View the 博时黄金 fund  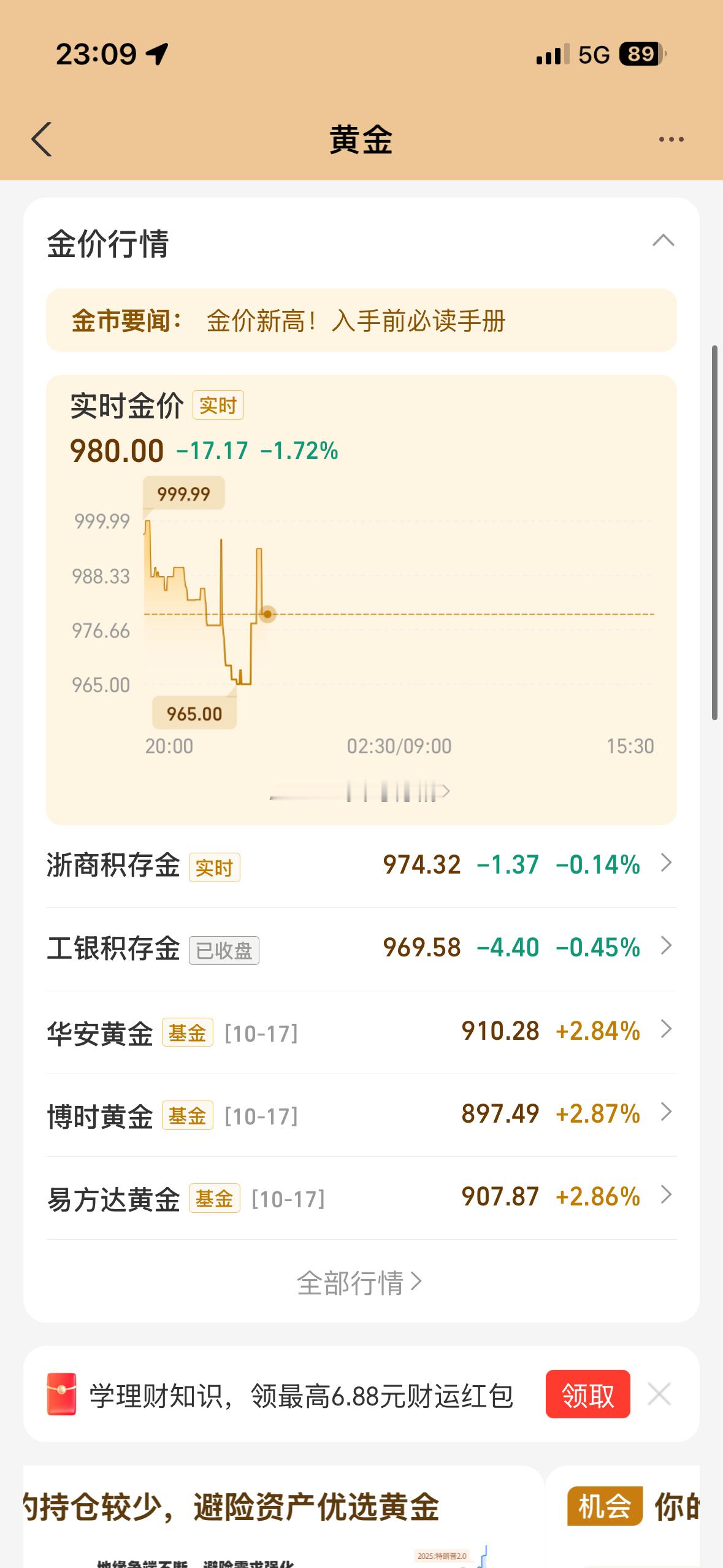(361, 1115)
